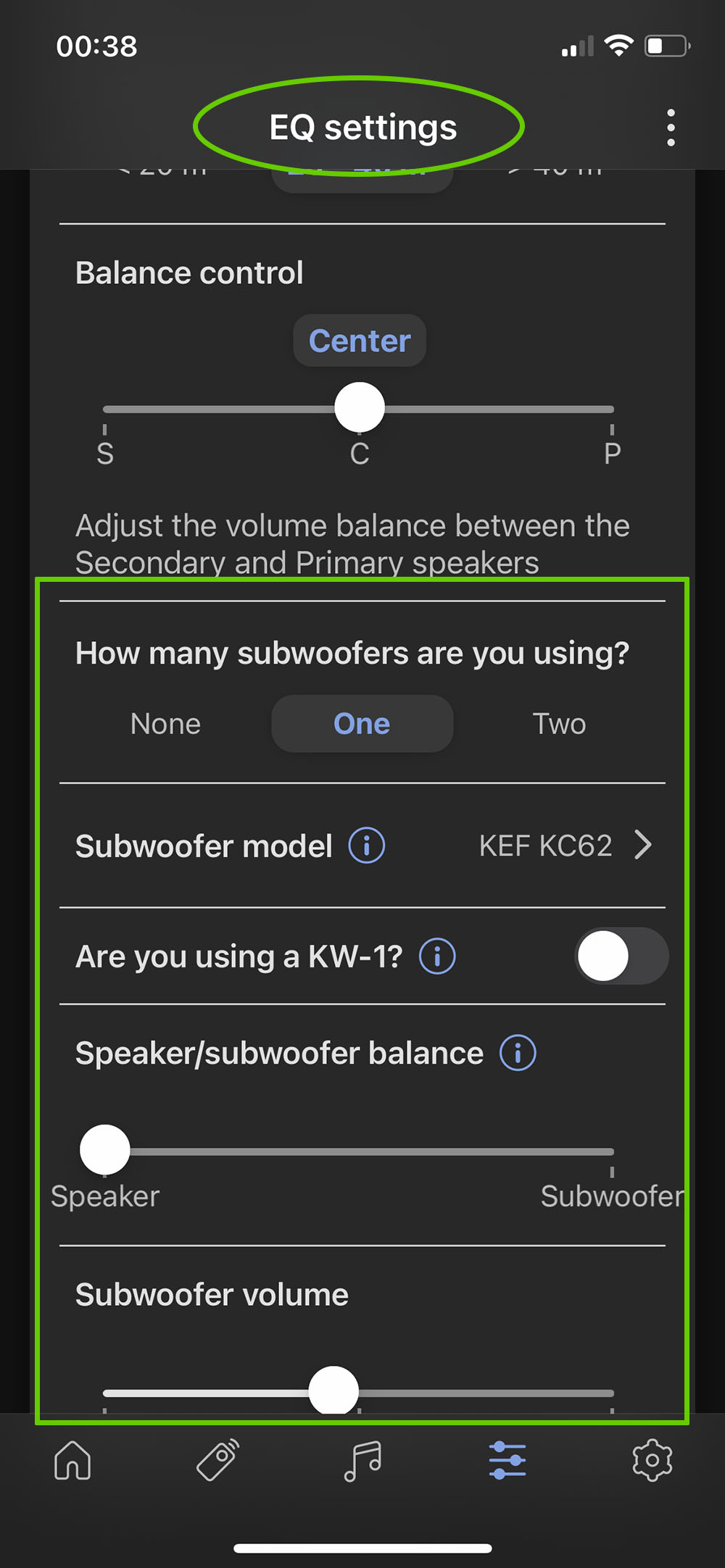Open the KEF KC62 subwoofer model picker
The height and width of the screenshot is (1568, 725).
coord(565,846)
